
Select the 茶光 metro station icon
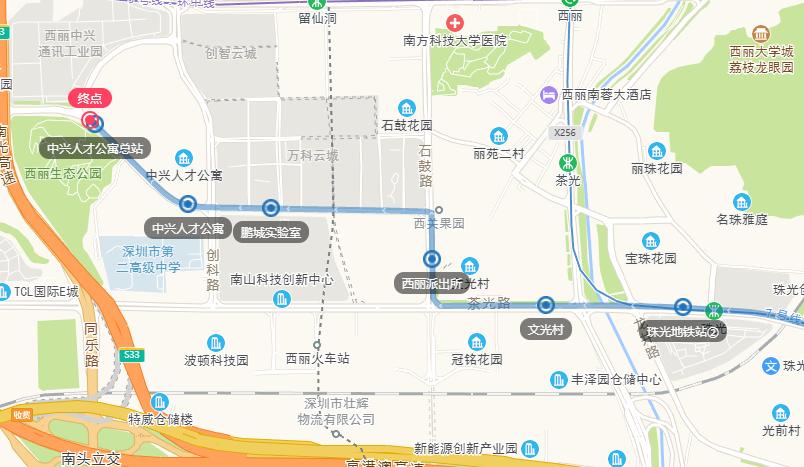(567, 161)
